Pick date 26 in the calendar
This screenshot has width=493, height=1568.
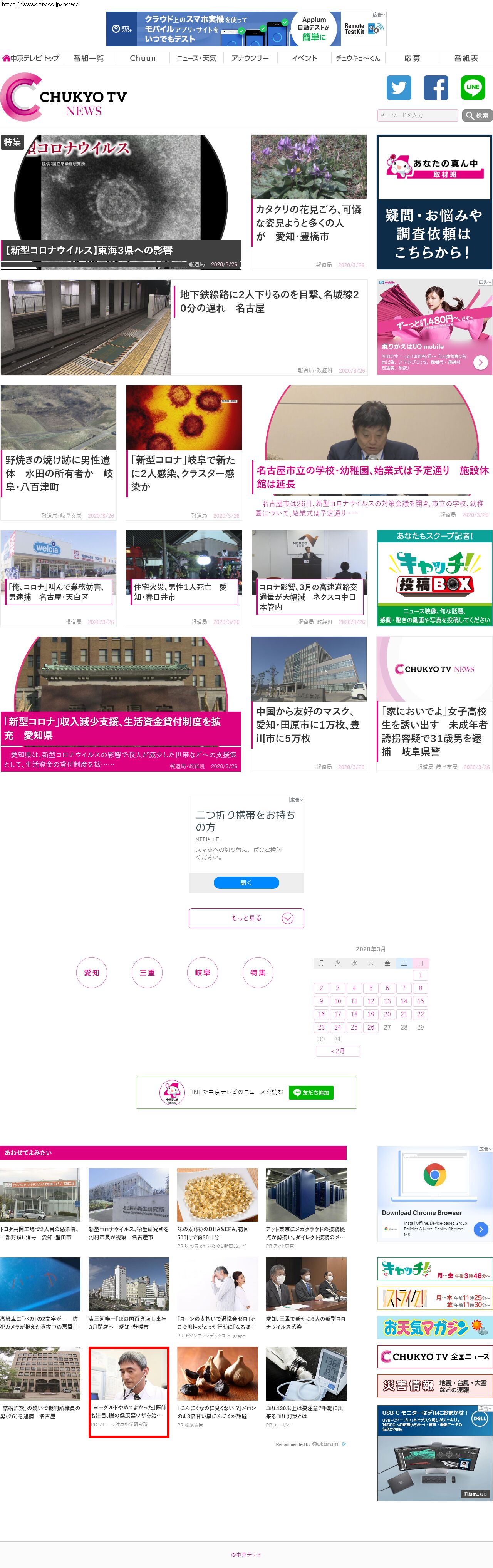[x=371, y=1027]
